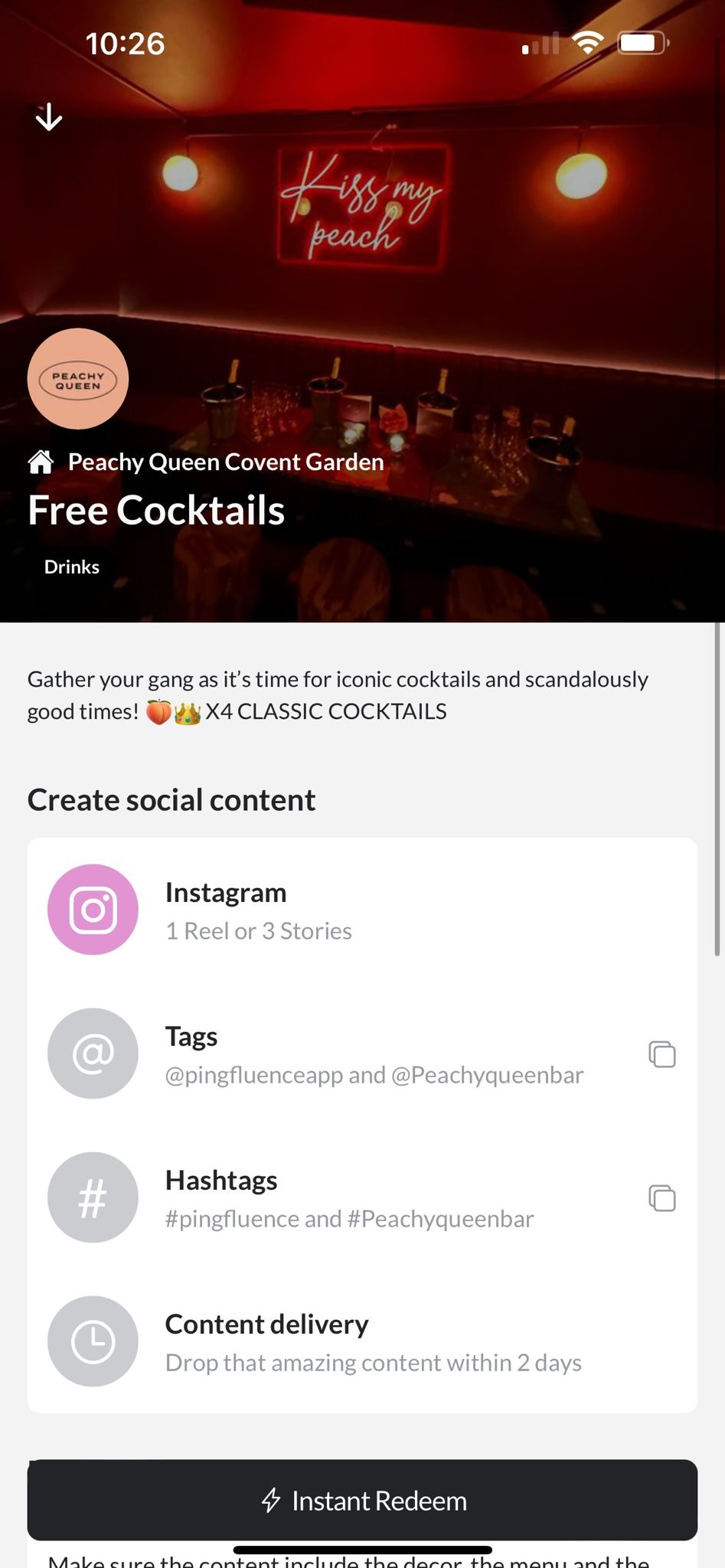Viewport: 725px width, 1568px height.
Task: Copy the Tags text
Action: (x=661, y=1054)
